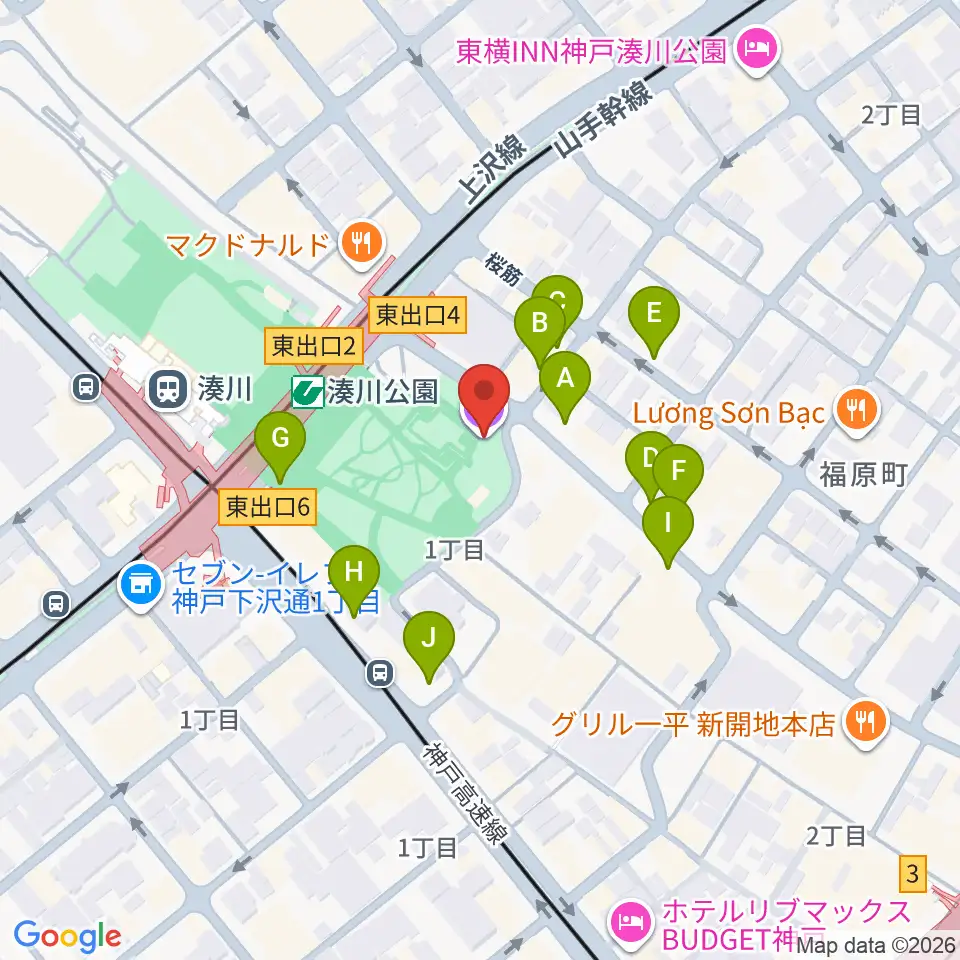Tap the 湊川 train station icon
The height and width of the screenshot is (960, 960).
[x=164, y=388]
